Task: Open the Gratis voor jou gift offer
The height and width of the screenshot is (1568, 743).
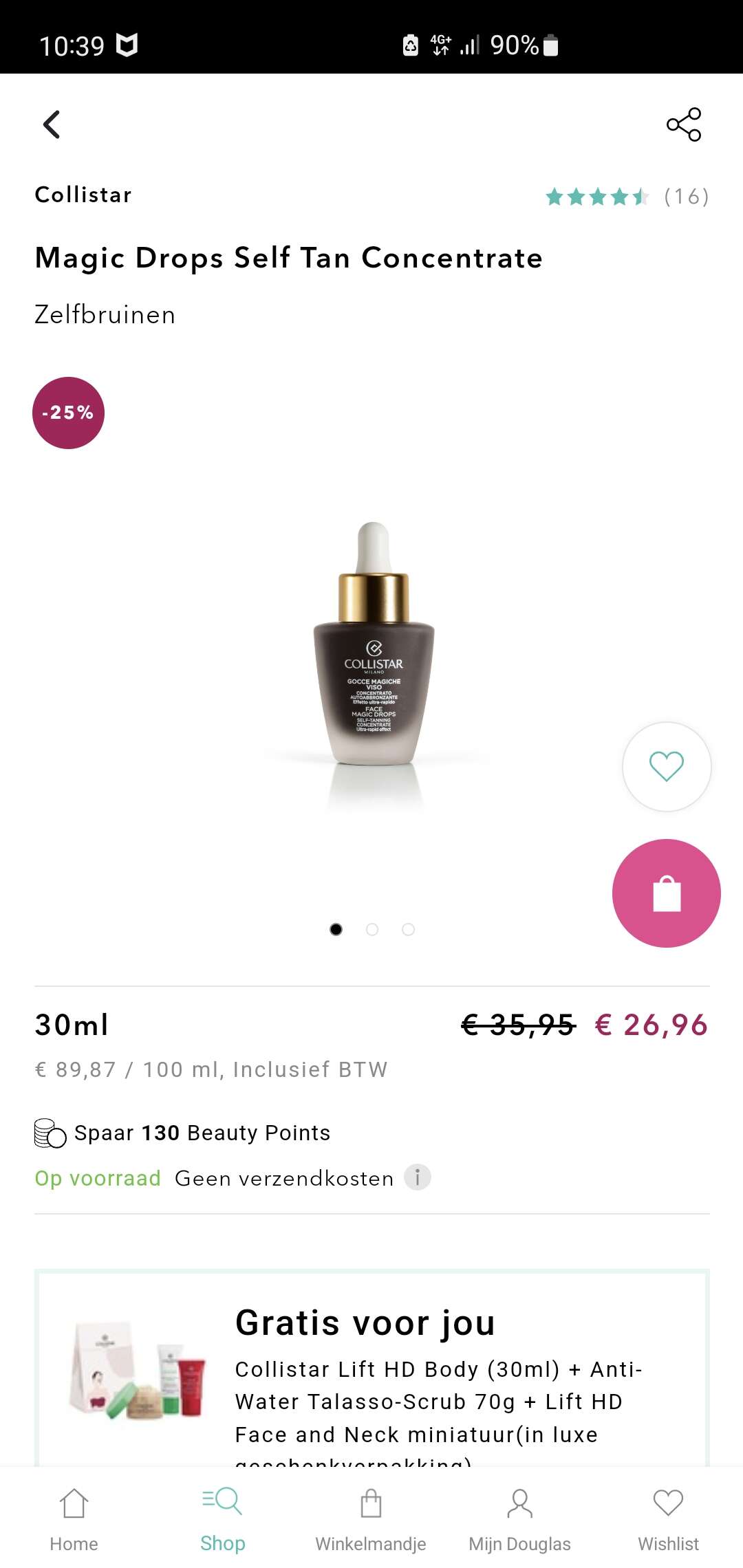Action: coord(371,1369)
